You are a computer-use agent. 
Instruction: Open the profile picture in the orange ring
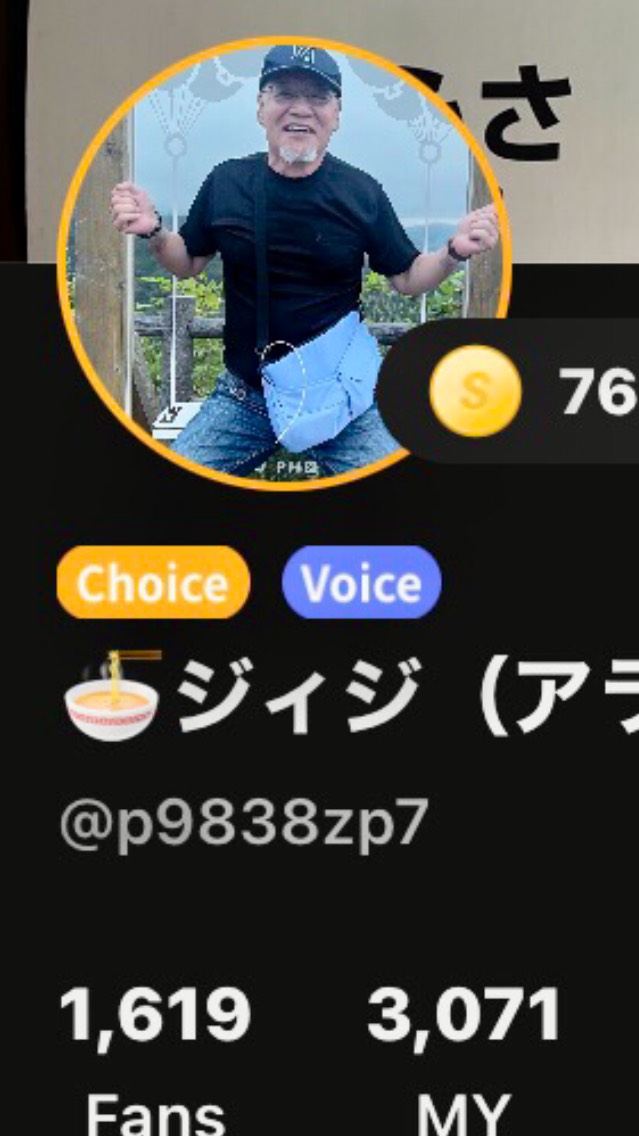pyautogui.click(x=285, y=264)
